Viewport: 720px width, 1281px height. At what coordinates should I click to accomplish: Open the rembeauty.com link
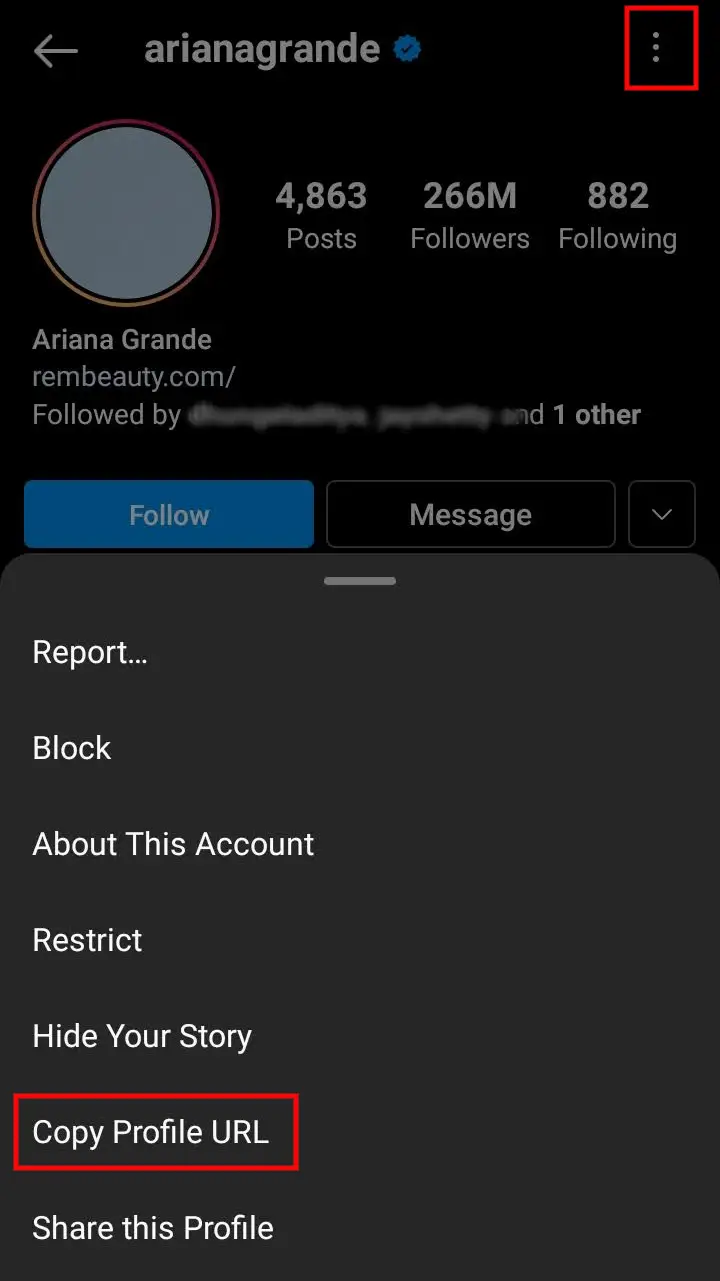[133, 377]
